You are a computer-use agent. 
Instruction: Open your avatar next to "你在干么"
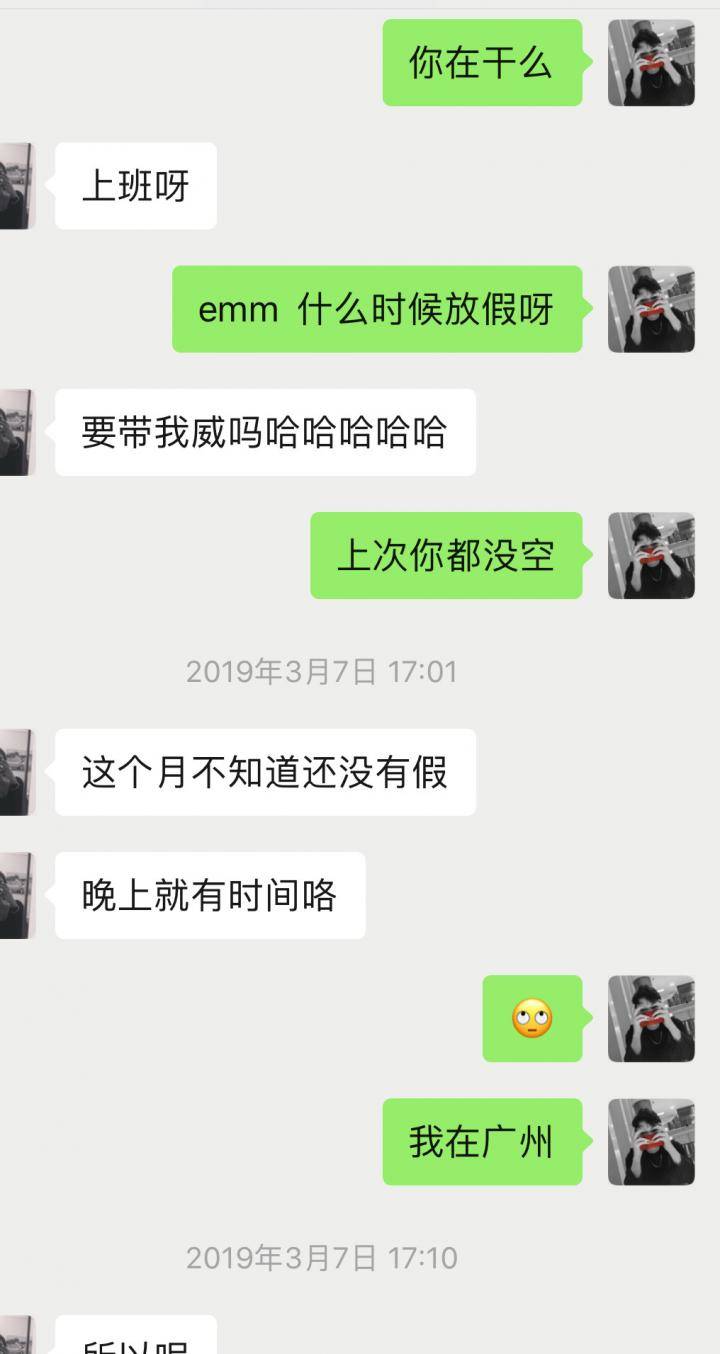click(650, 62)
